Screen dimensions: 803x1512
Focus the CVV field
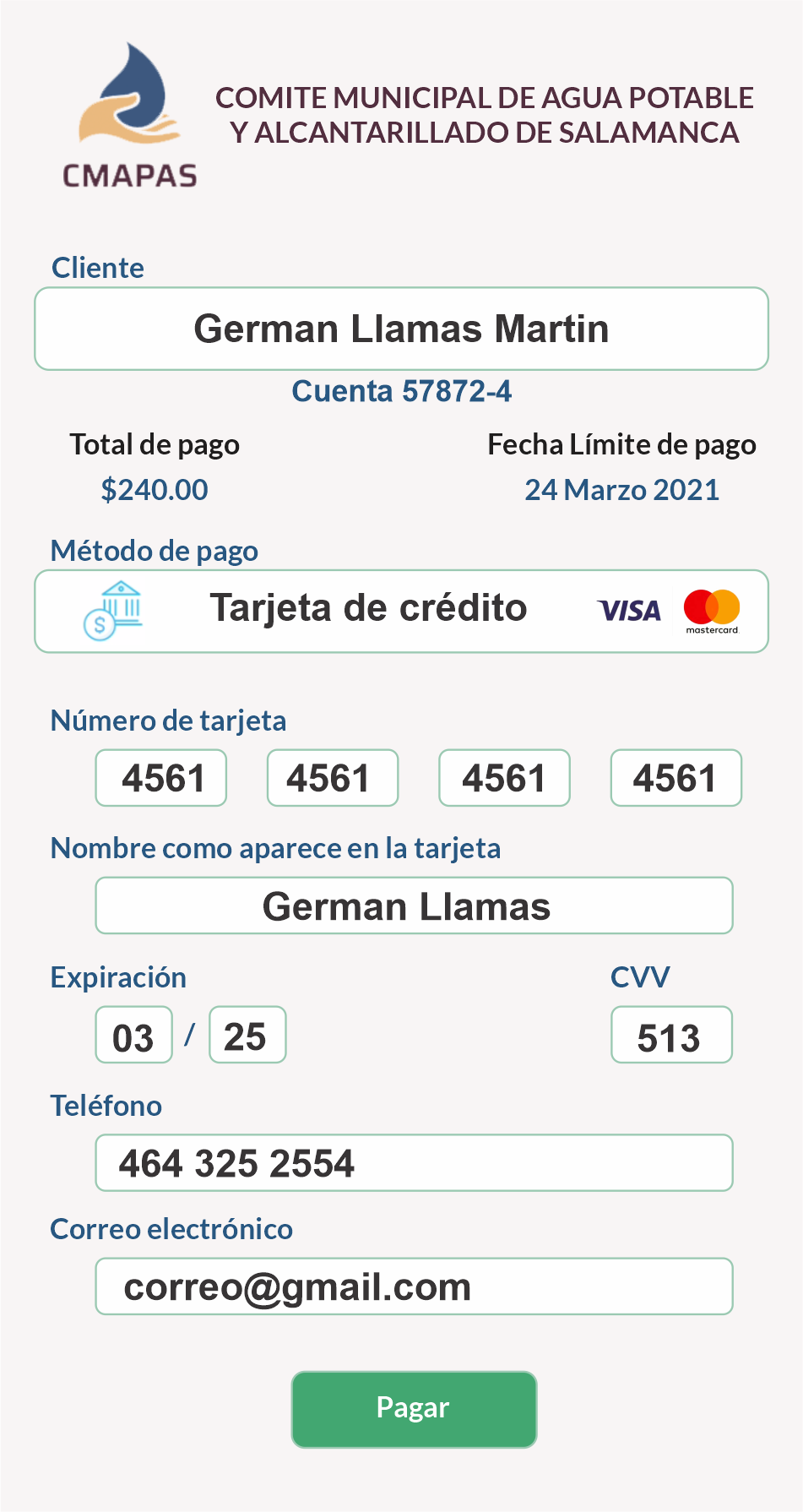coord(671,1036)
